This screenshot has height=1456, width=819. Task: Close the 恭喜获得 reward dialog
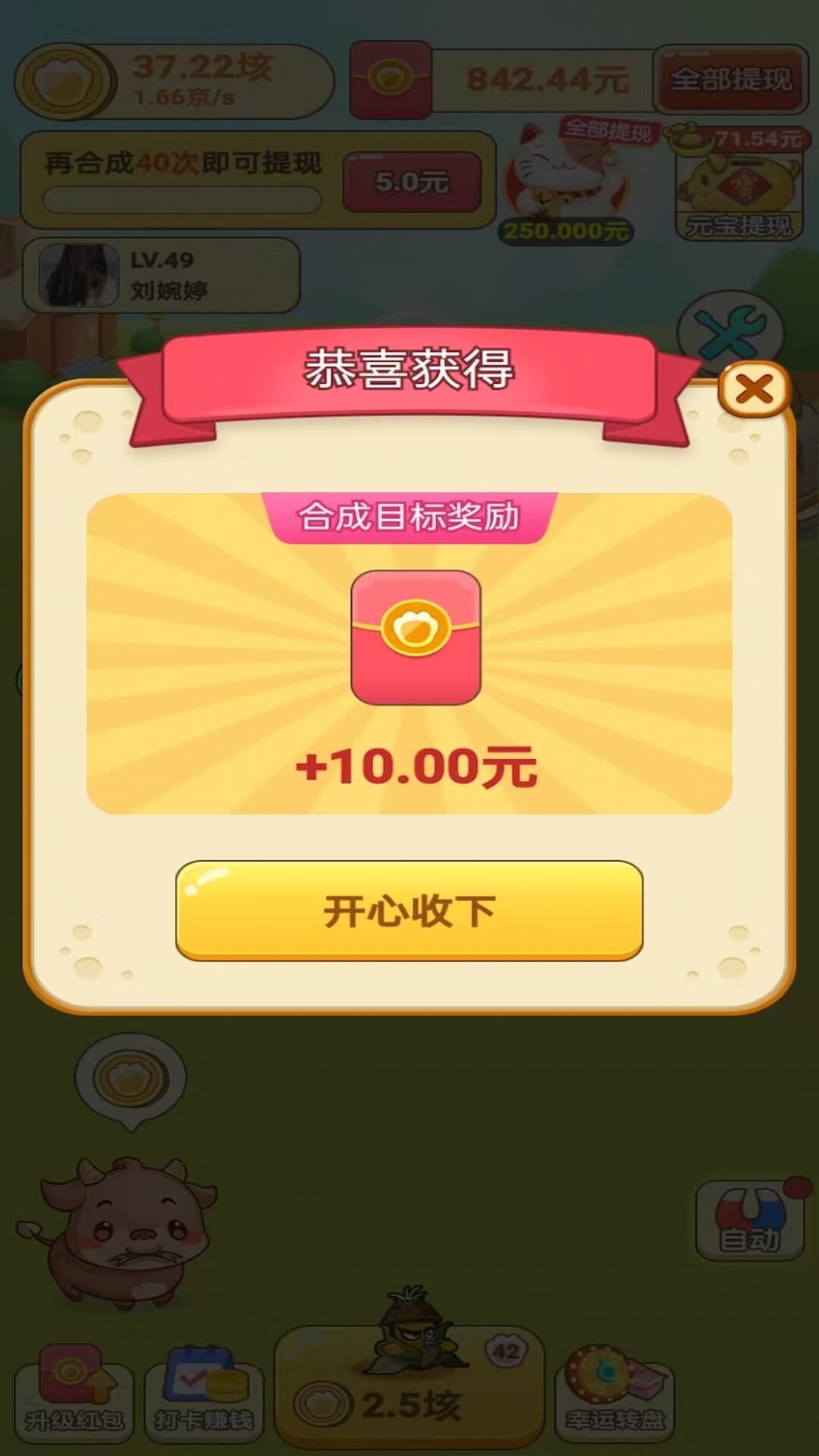(x=753, y=390)
